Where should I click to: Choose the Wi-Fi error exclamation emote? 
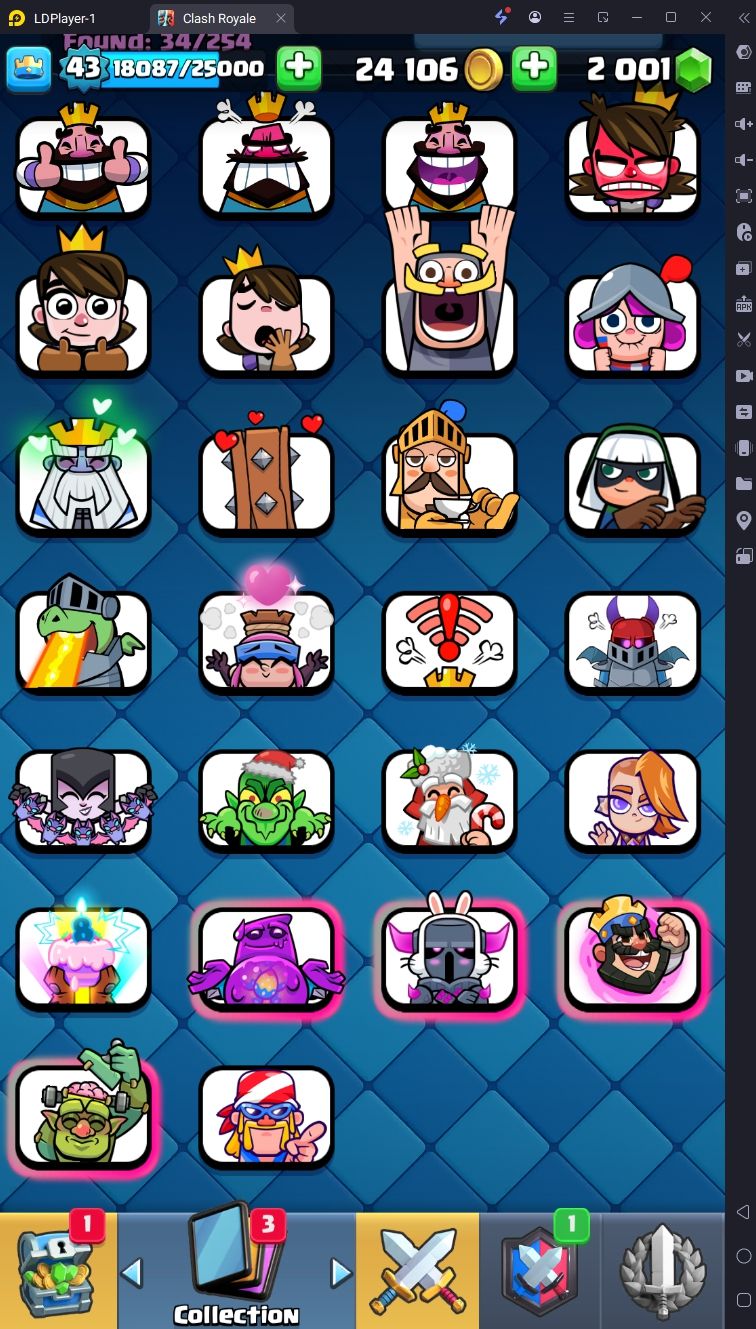click(450, 642)
